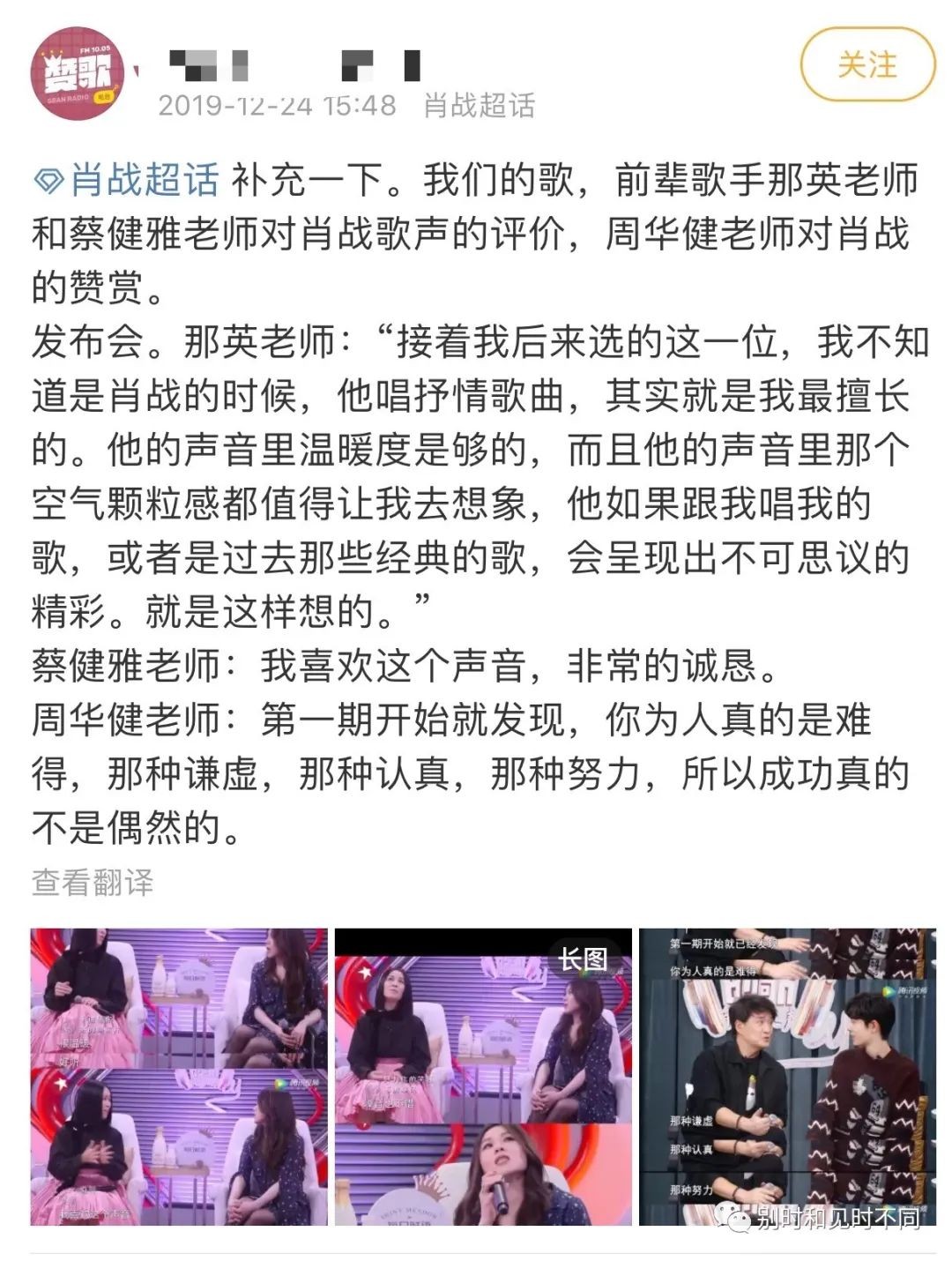952x1261 pixels.
Task: Open the 肖战超话 link in the post text
Action: [x=128, y=180]
